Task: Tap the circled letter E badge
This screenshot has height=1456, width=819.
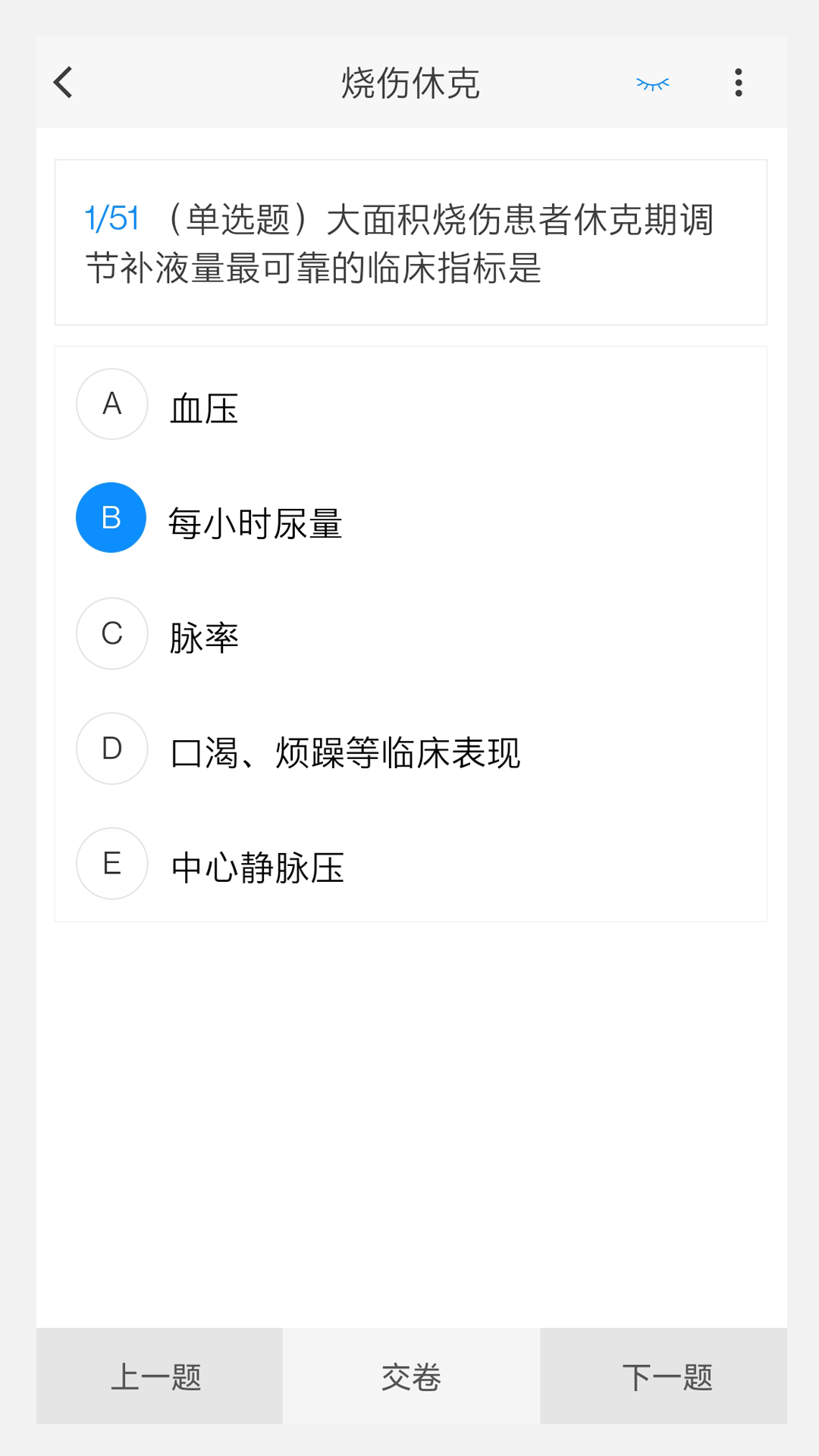Action: (111, 863)
